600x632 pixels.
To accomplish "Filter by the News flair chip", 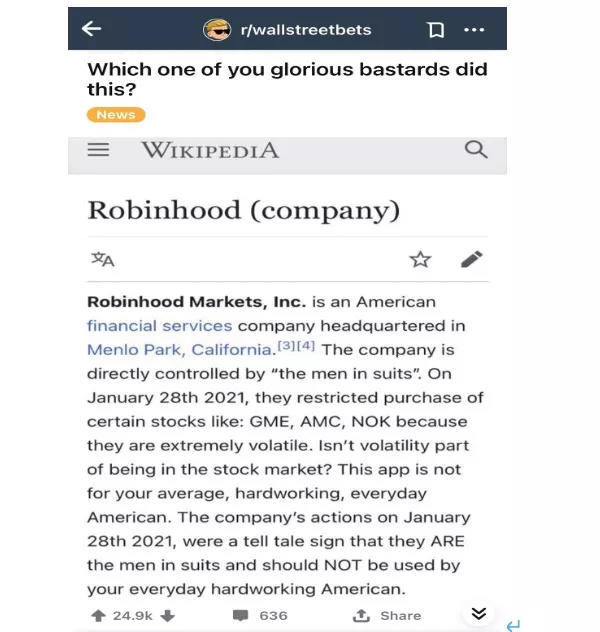I will [116, 115].
